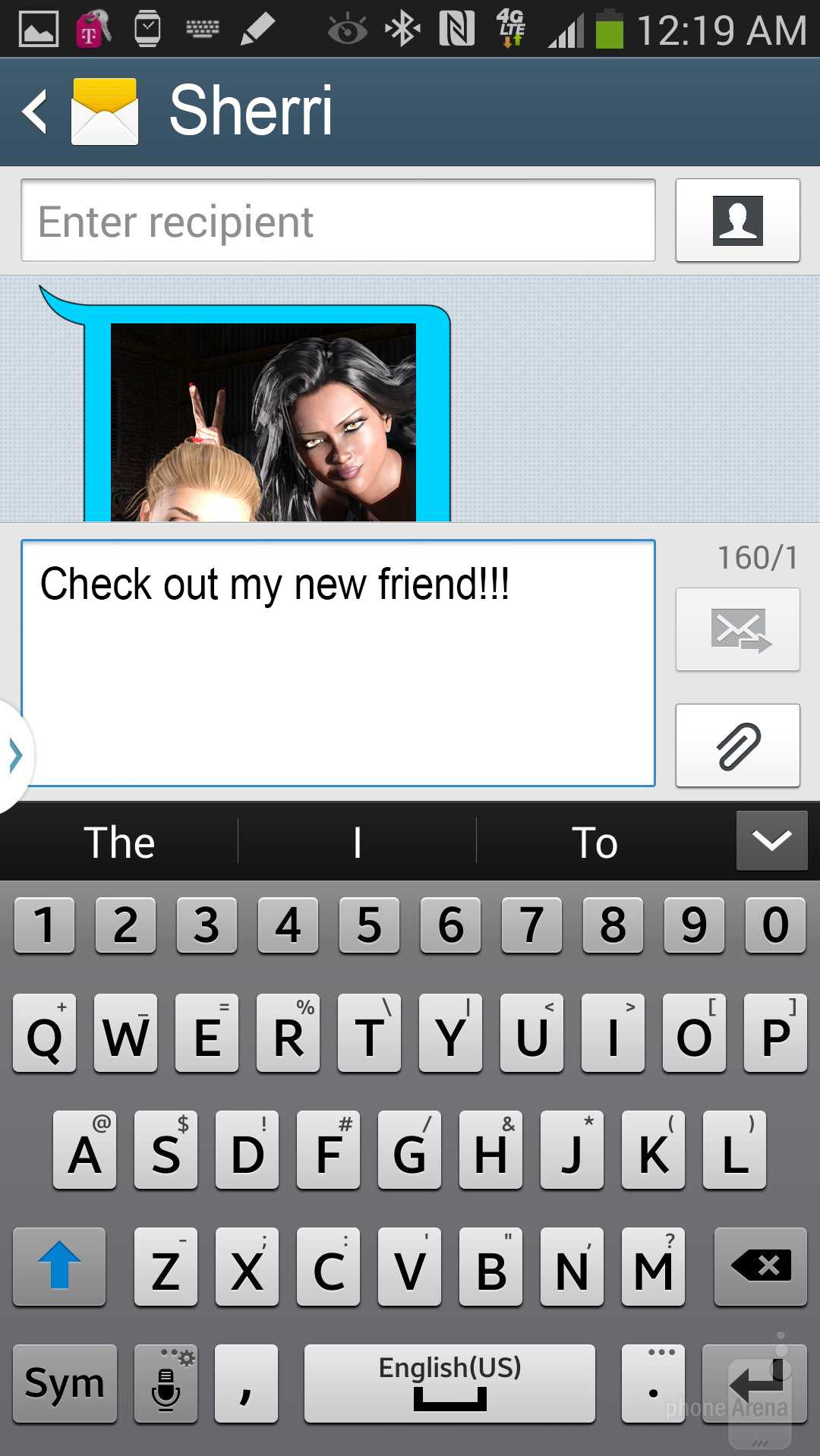Select the word suggestion "The"
The image size is (820, 1456).
[119, 843]
